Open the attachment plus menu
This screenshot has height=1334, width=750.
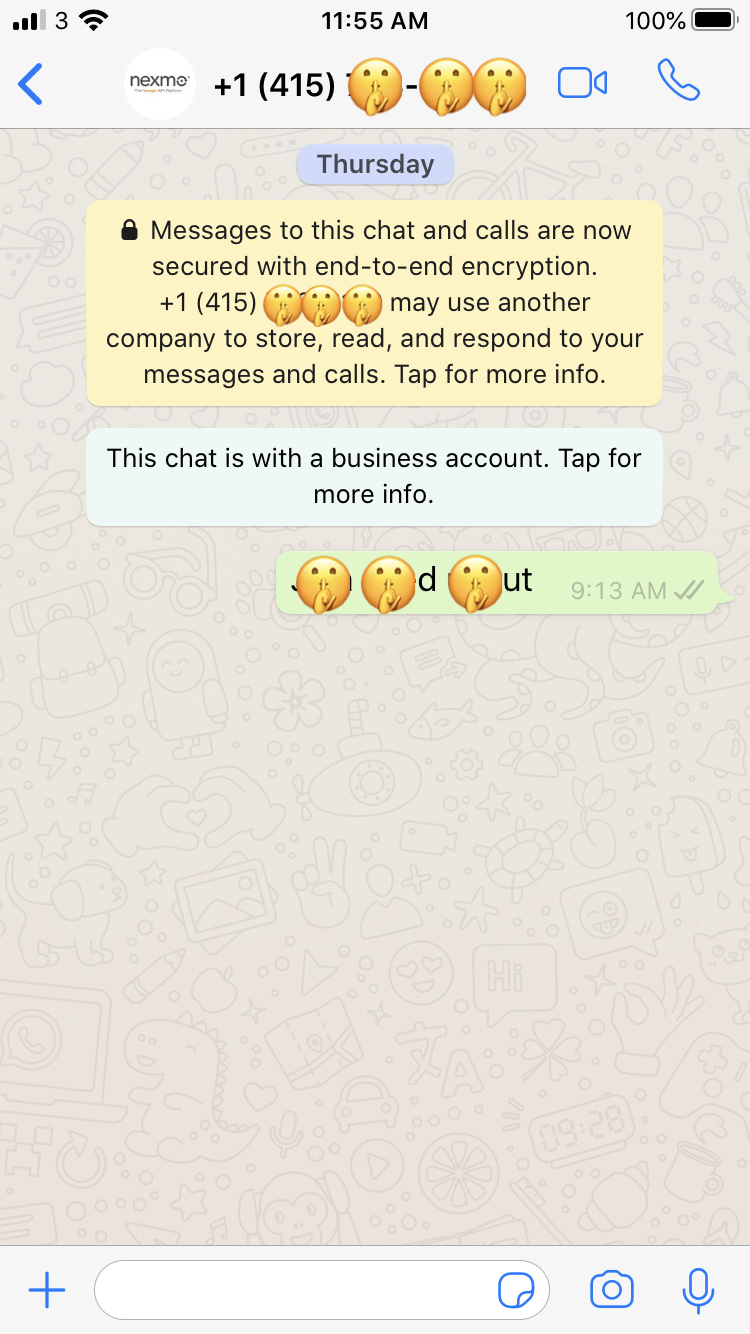pyautogui.click(x=46, y=1289)
